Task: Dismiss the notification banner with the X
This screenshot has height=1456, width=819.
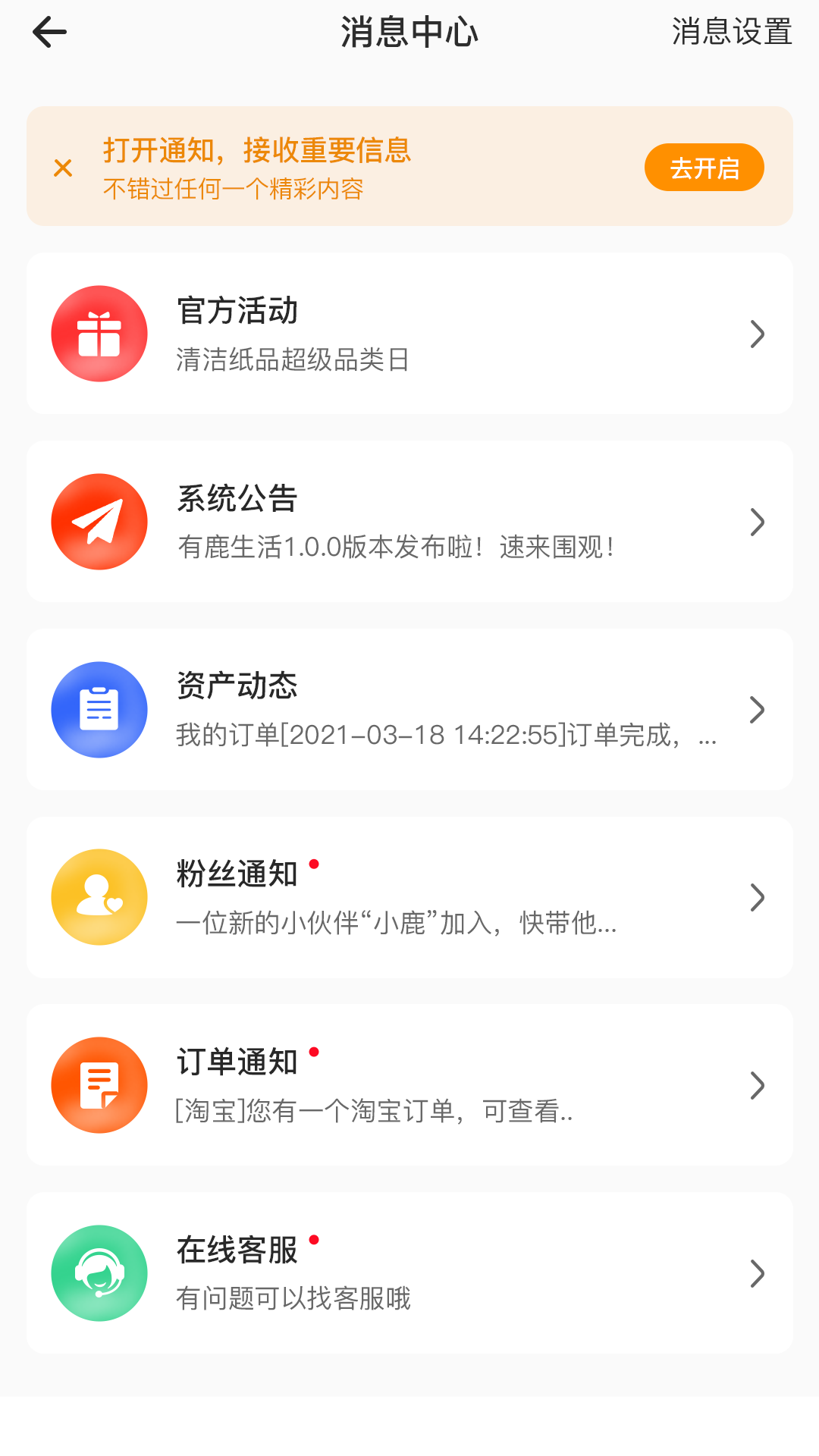Action: (x=61, y=167)
